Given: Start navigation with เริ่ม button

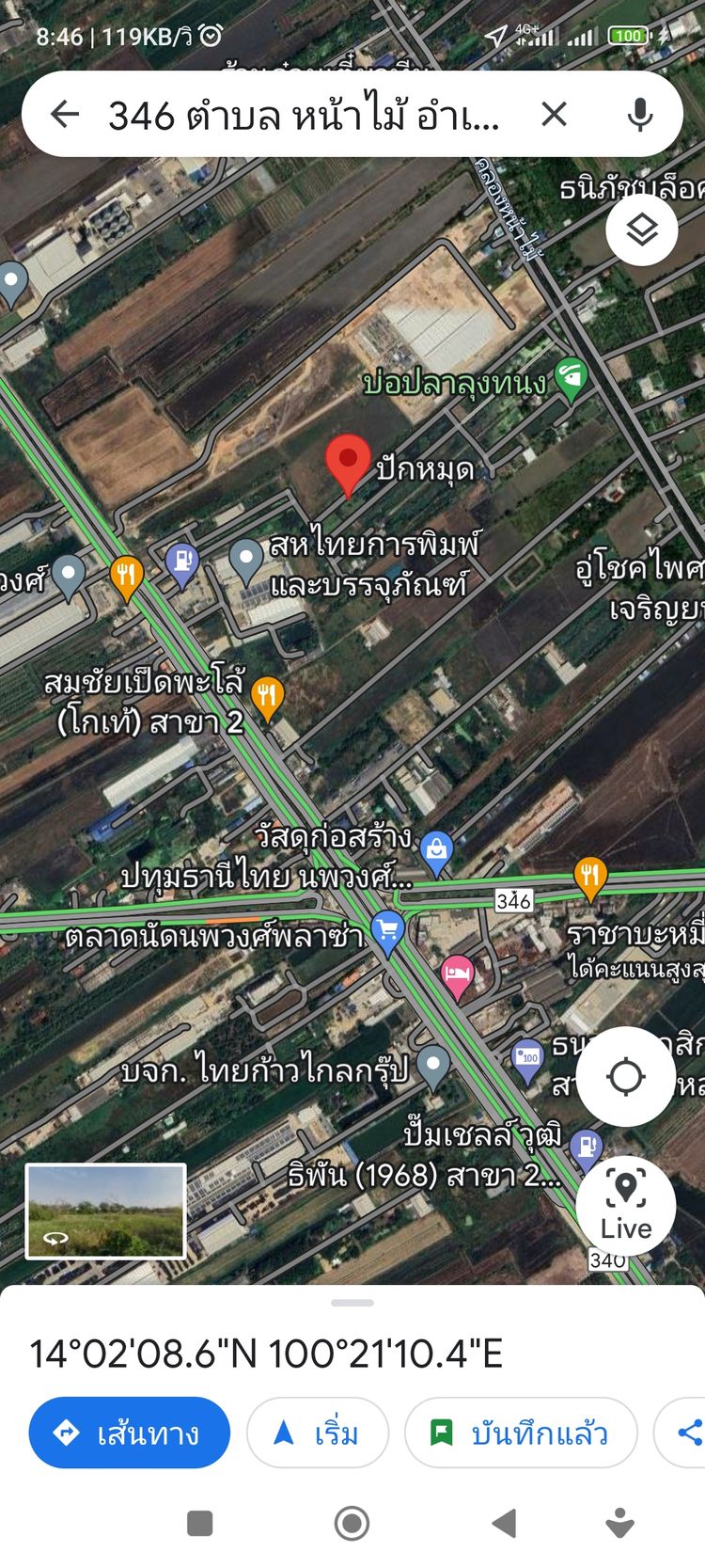Looking at the screenshot, I should point(318,1433).
